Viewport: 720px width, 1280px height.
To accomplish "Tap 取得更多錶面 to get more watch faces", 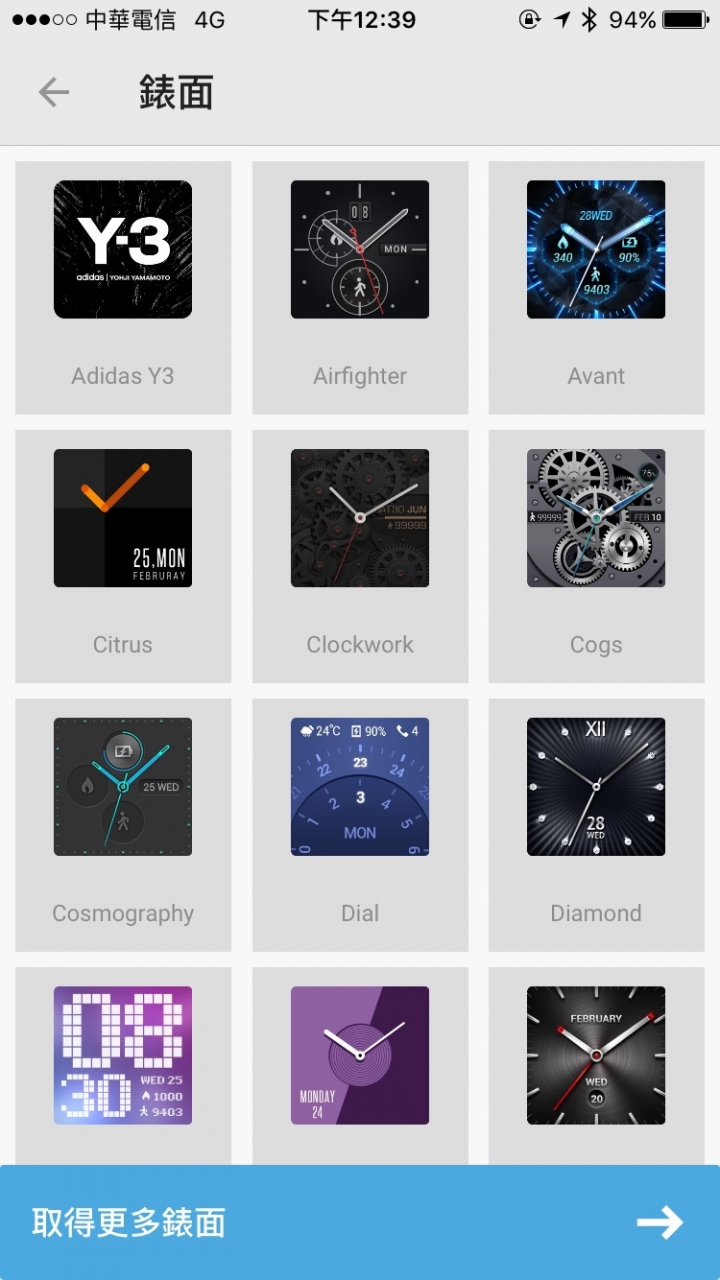I will 360,1222.
